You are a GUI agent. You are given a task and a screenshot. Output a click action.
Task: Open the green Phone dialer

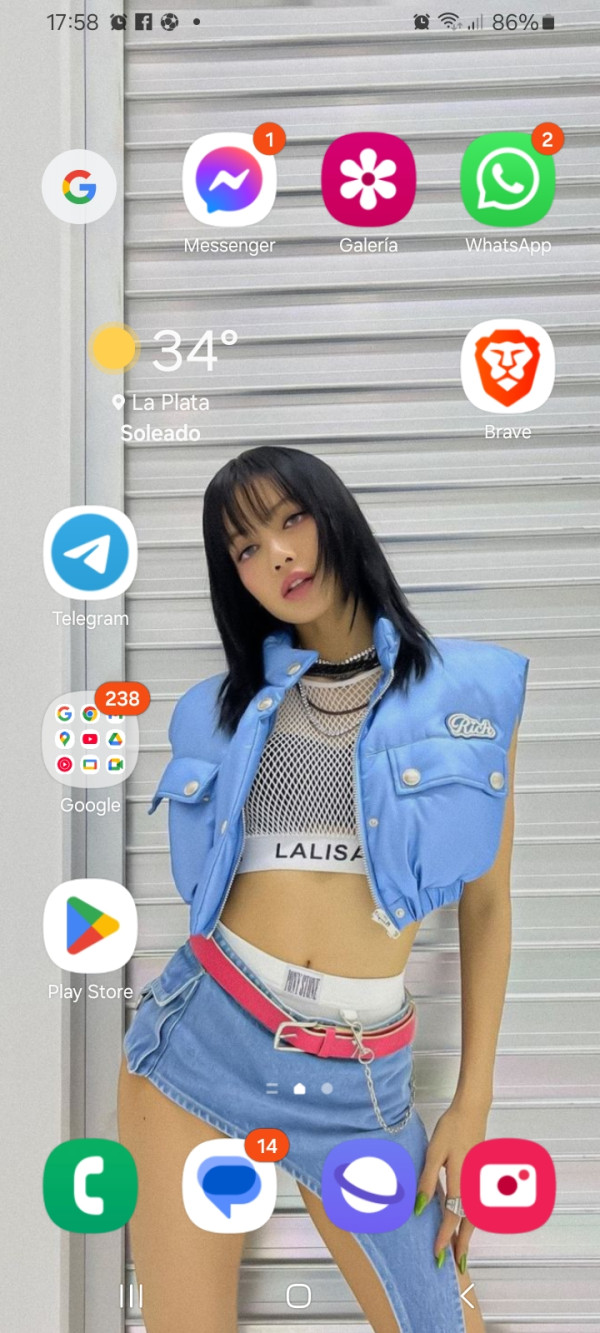(x=90, y=1186)
